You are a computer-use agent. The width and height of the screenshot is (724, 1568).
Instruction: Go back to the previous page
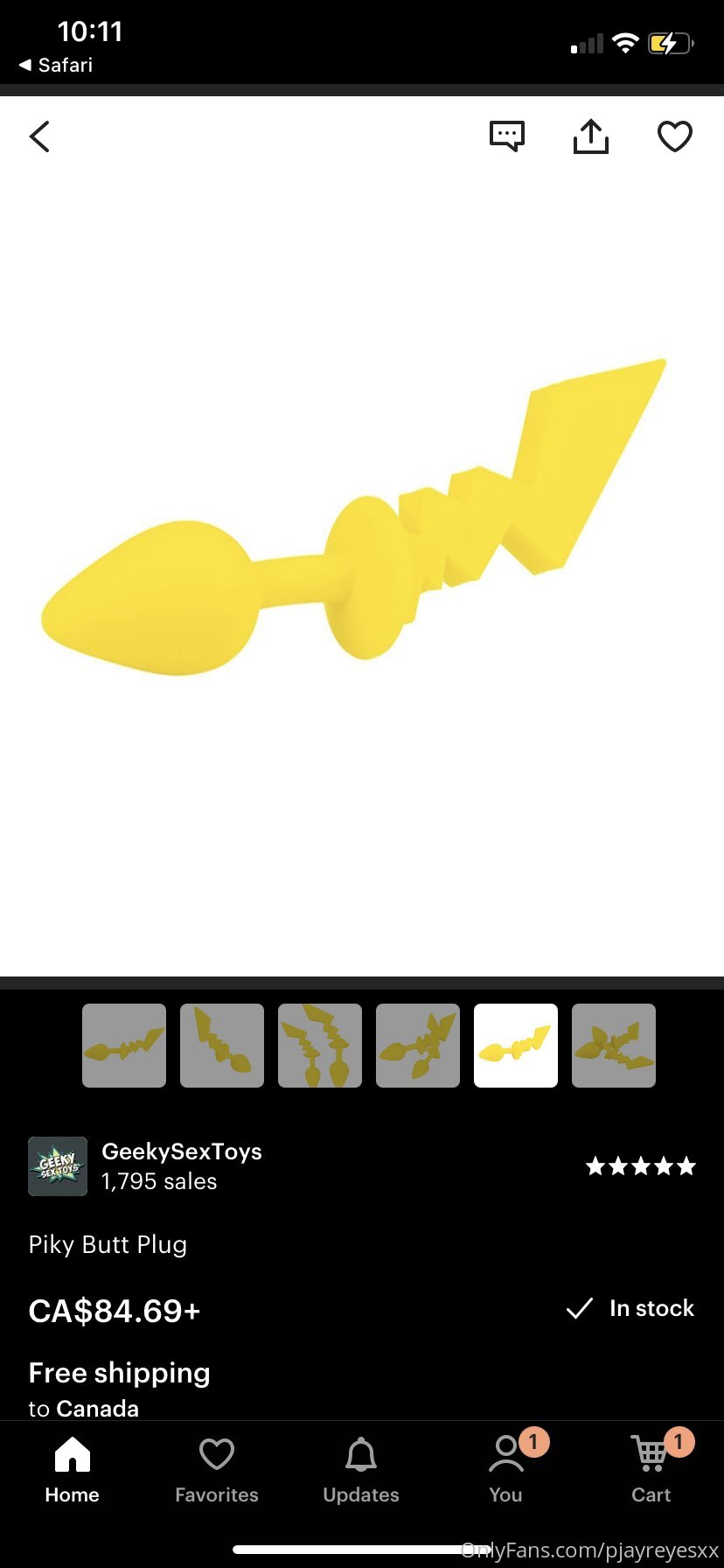pyautogui.click(x=40, y=136)
